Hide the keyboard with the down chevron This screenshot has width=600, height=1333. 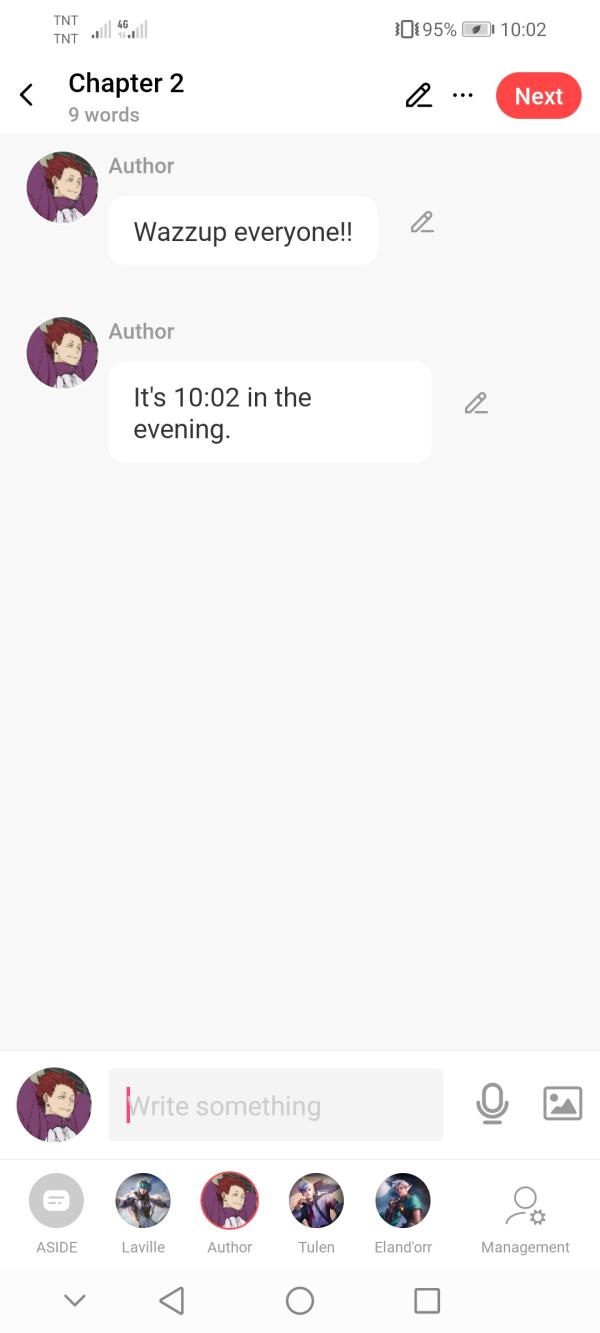75,1300
